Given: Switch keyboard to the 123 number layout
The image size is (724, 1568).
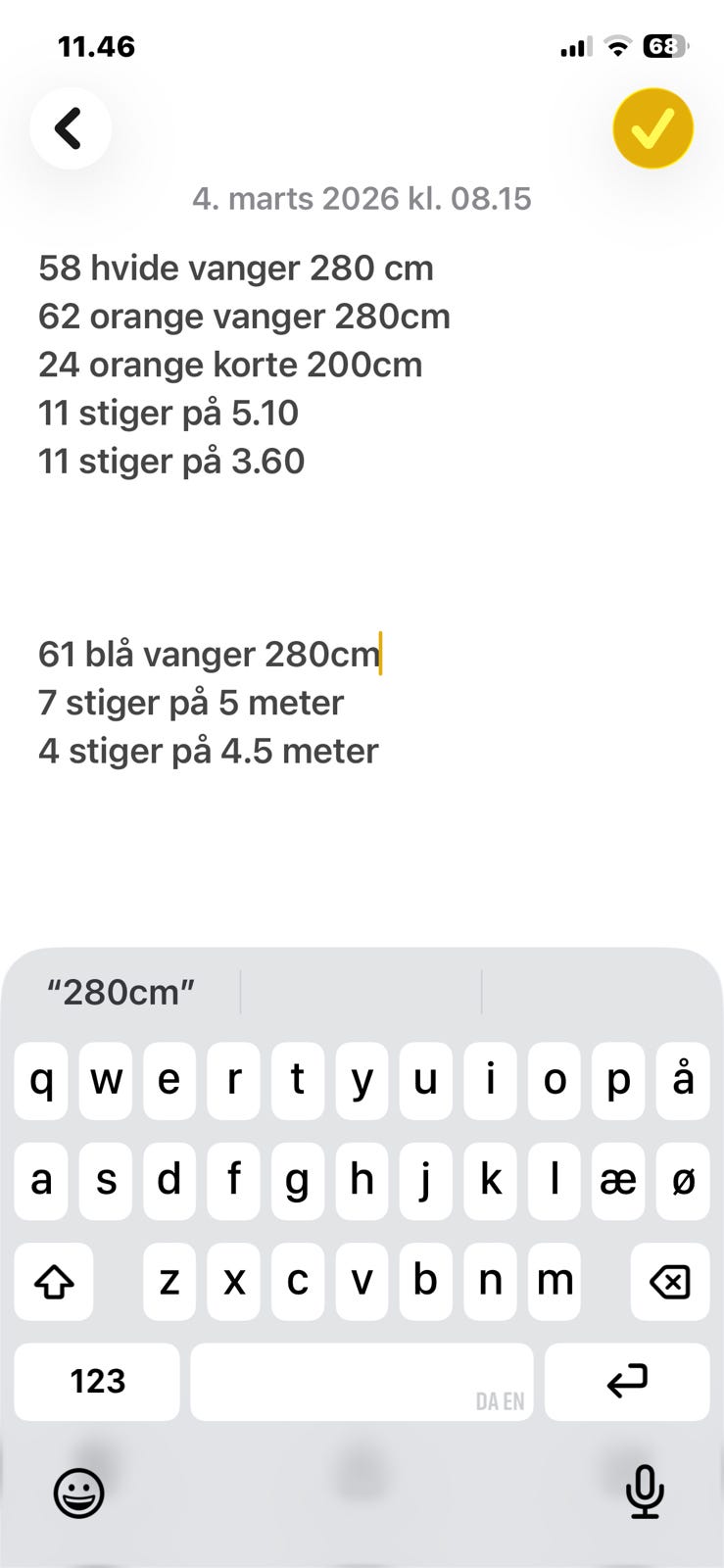Looking at the screenshot, I should click(x=97, y=1381).
